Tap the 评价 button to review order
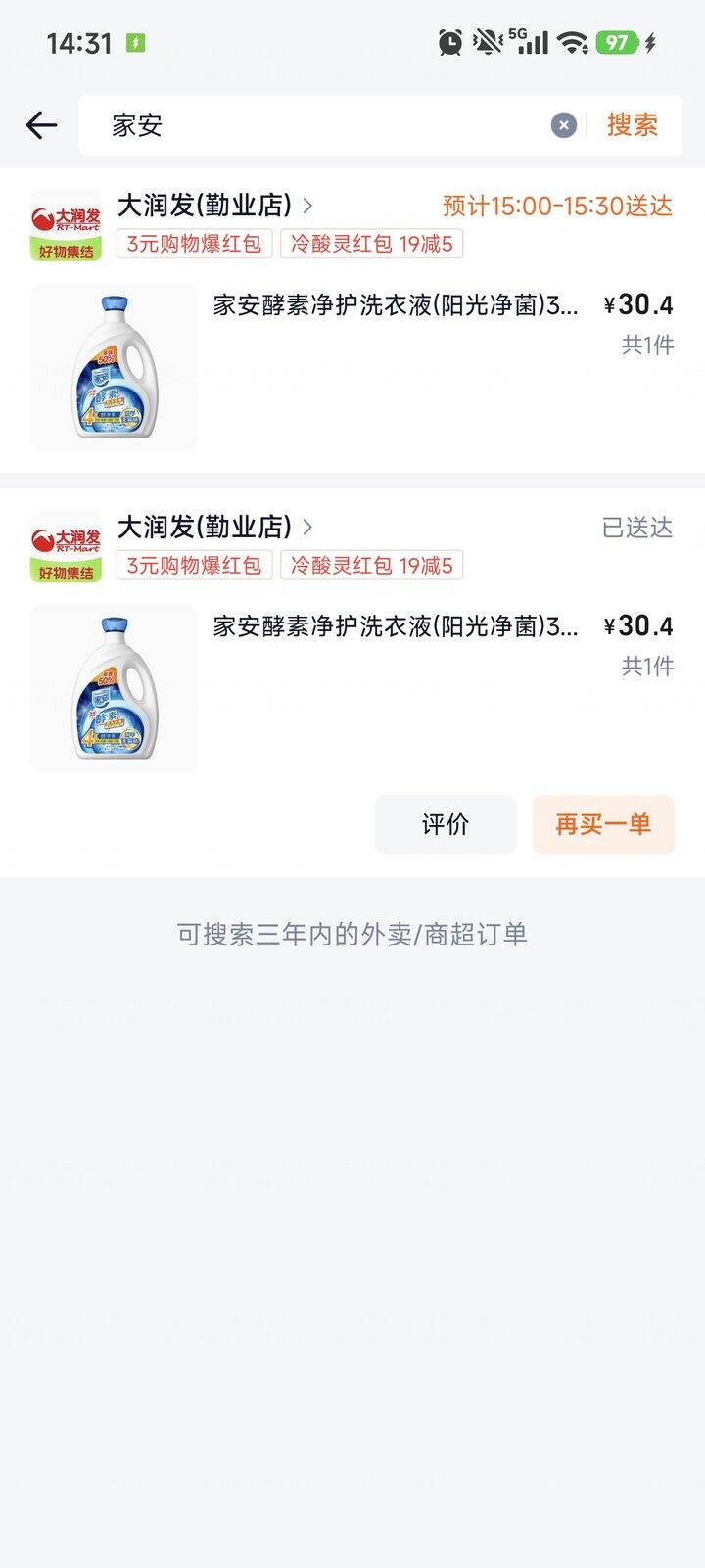The width and height of the screenshot is (705, 1568). (446, 824)
